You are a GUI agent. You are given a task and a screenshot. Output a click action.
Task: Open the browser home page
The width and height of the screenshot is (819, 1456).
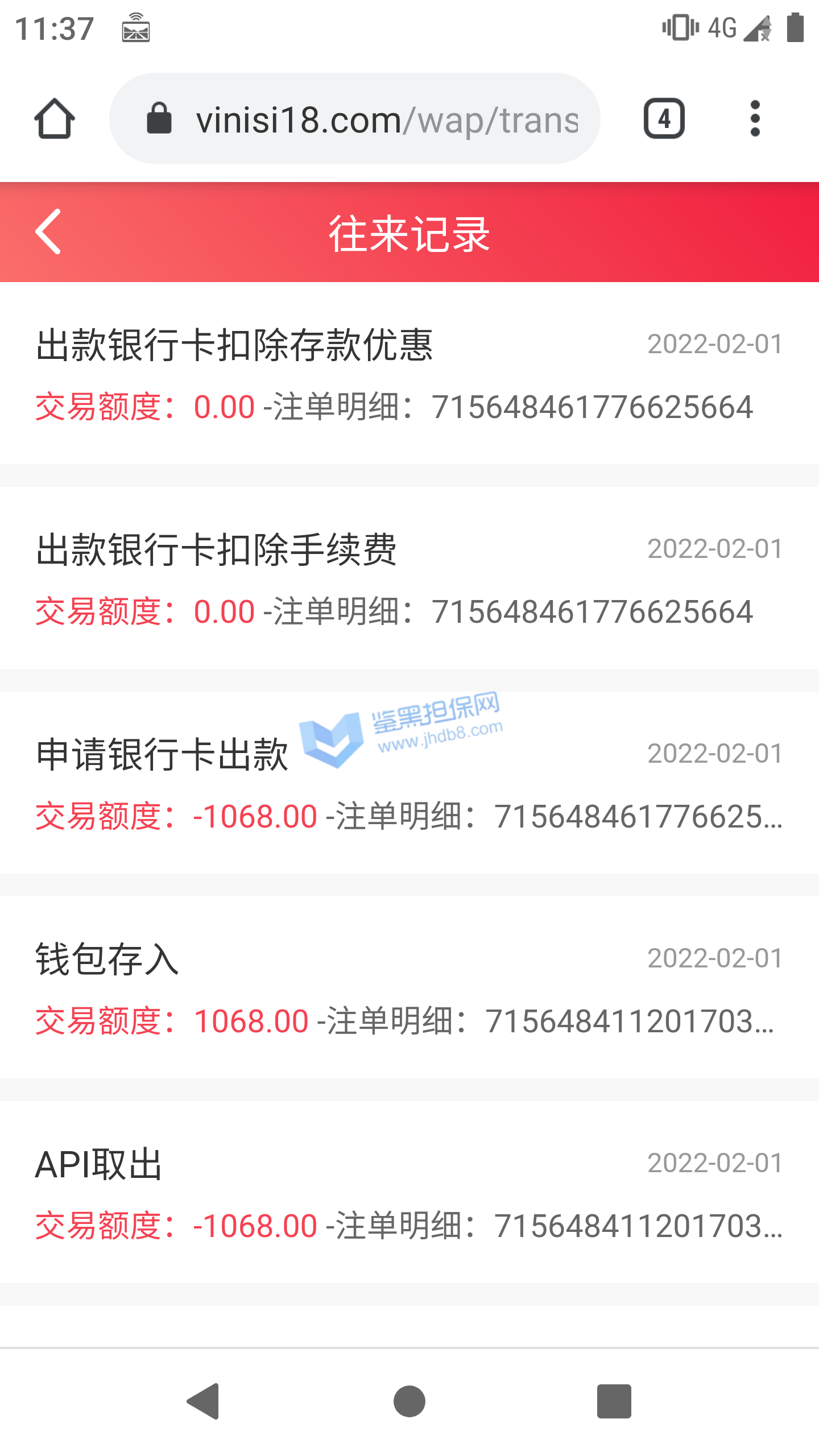coord(55,119)
